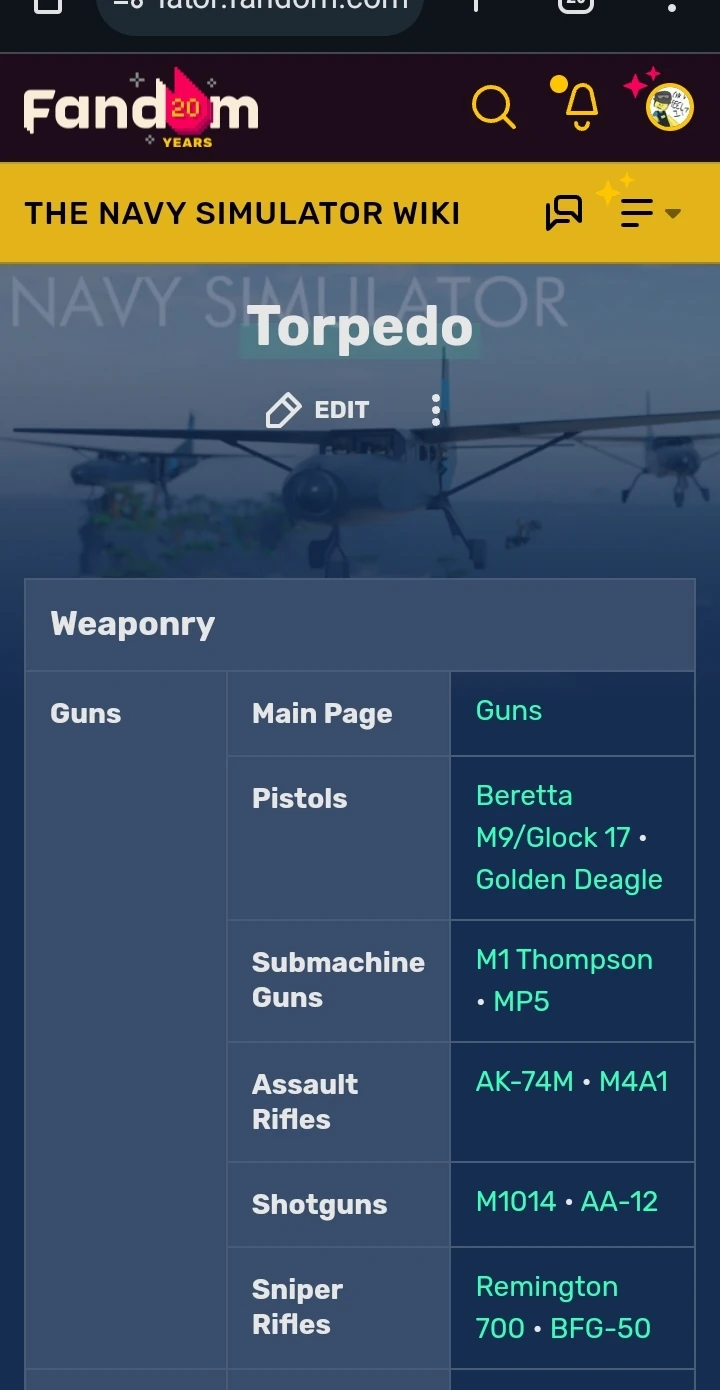Screen dimensions: 720x1390
Task: Open the Remington 700 link
Action: 547,1307
